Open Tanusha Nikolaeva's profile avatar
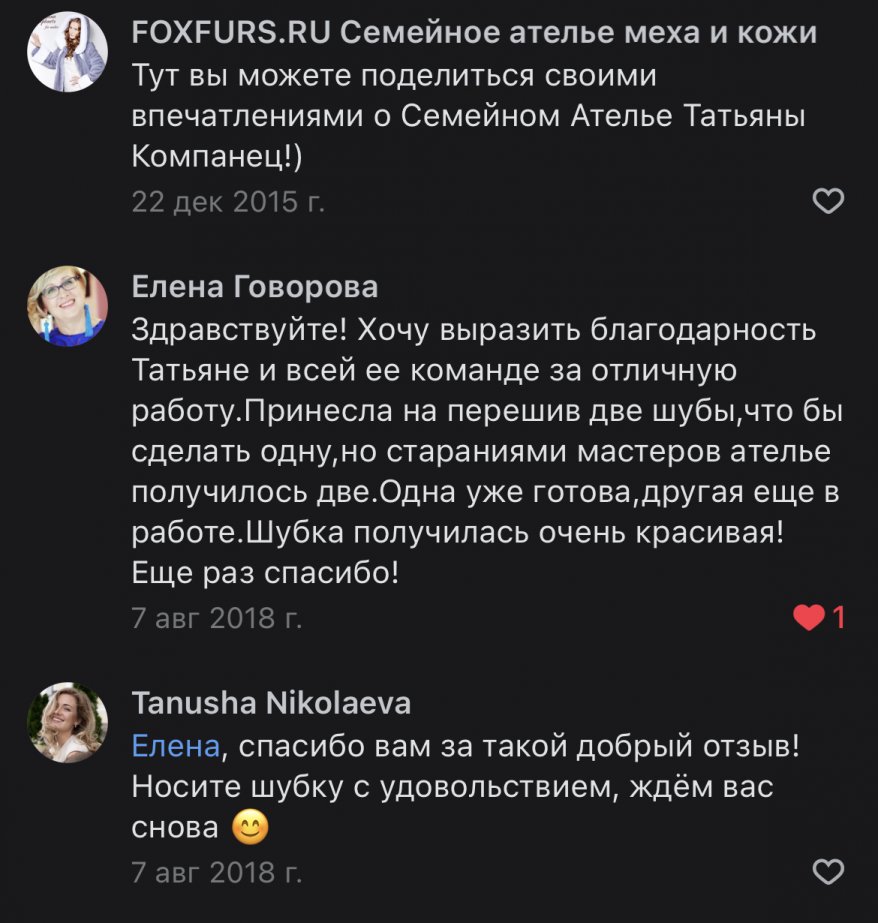This screenshot has width=878, height=923. tap(67, 722)
